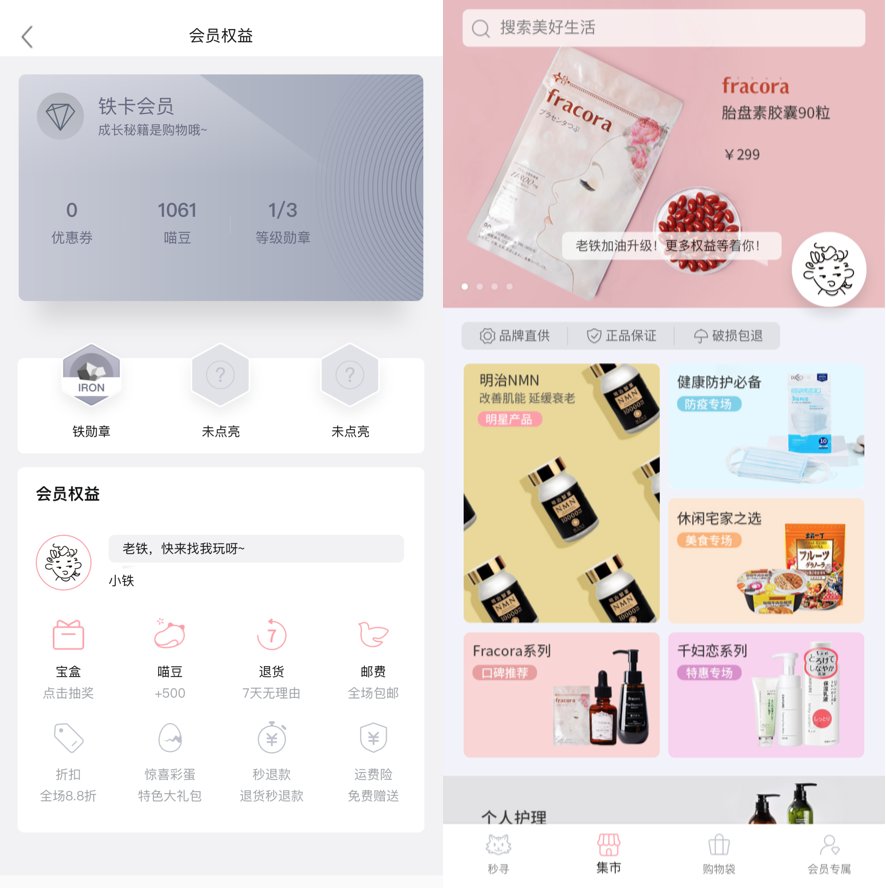886x888 pixels.
Task: Open the 千妇恋系列 特惠专场 card
Action: pyautogui.click(x=766, y=694)
